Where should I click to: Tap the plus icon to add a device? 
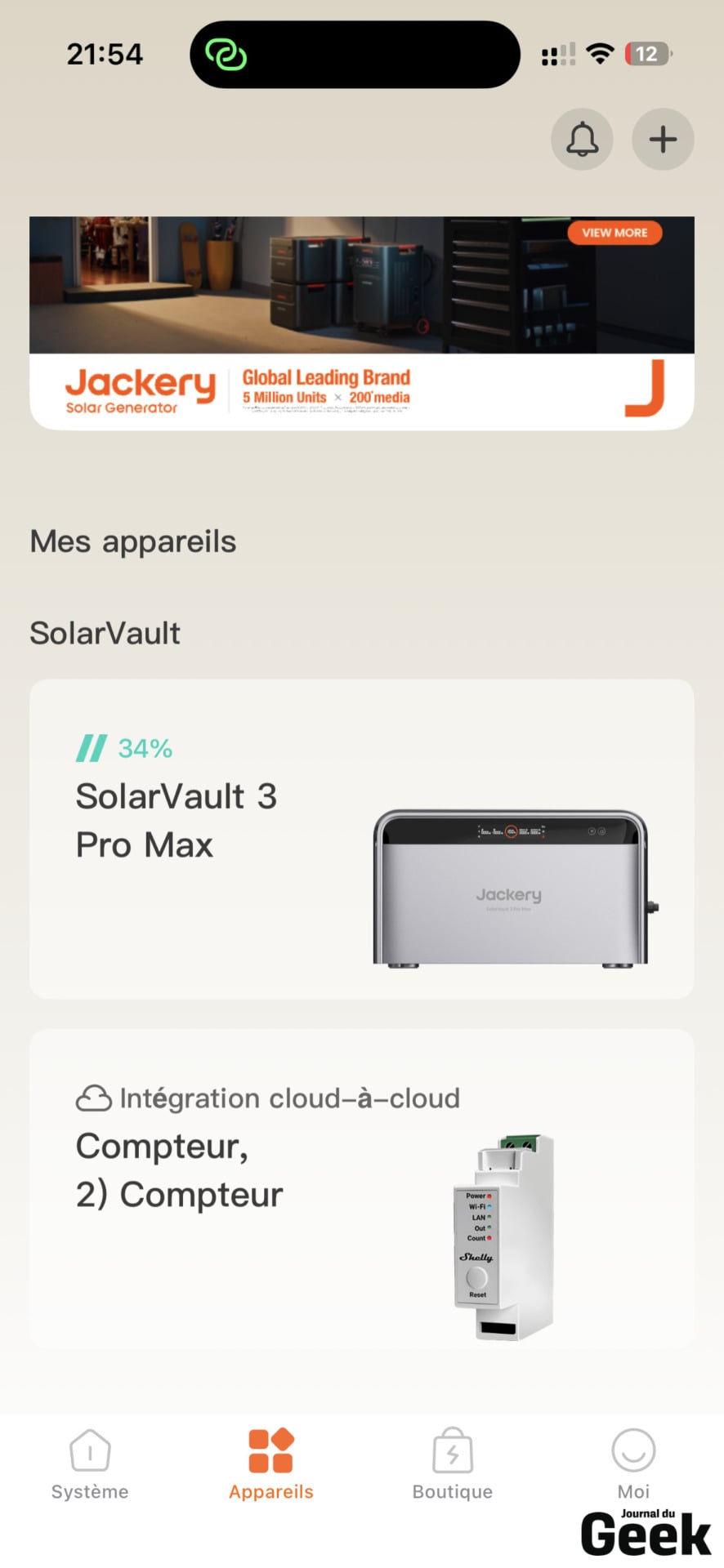[x=663, y=139]
